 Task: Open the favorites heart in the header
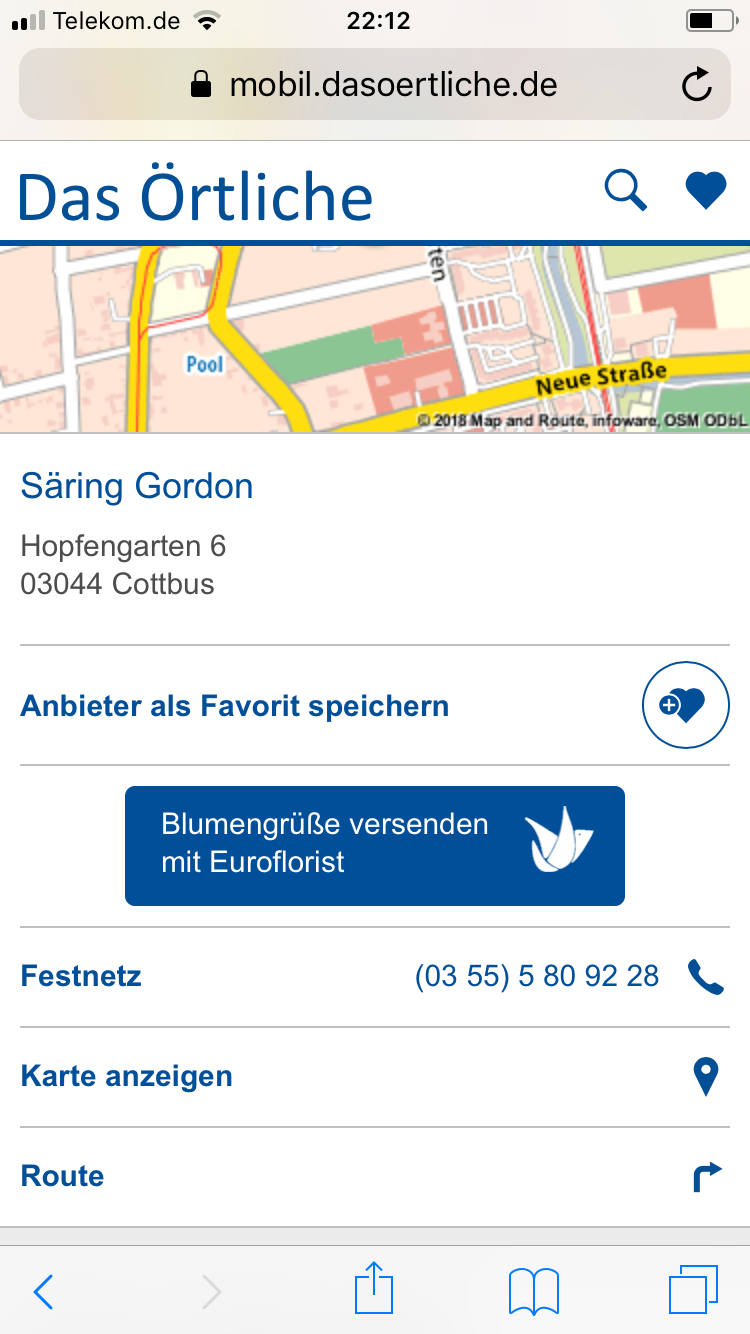[x=705, y=190]
